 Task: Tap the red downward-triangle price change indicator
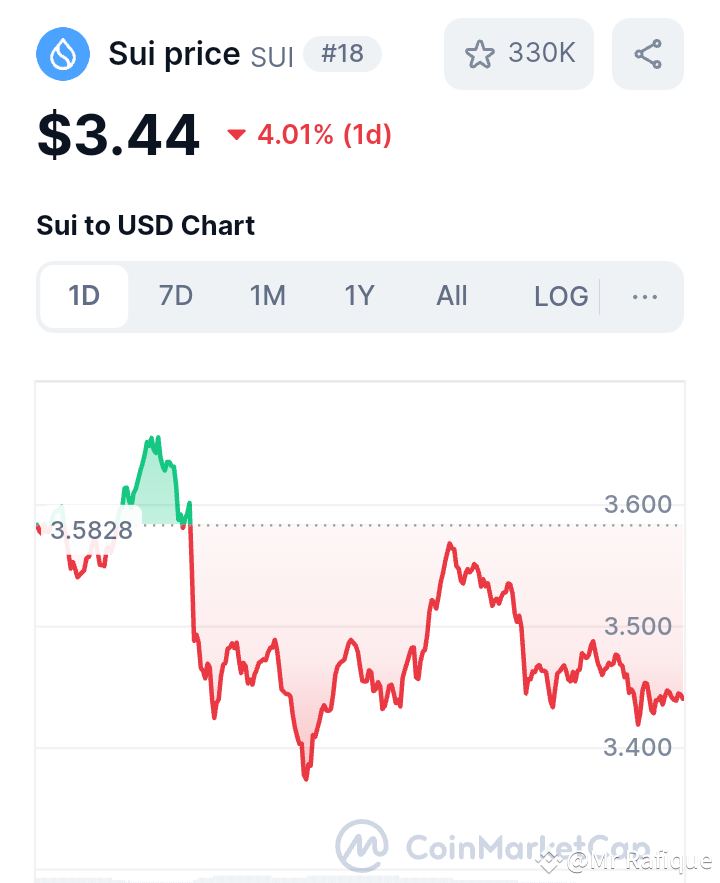pos(237,134)
